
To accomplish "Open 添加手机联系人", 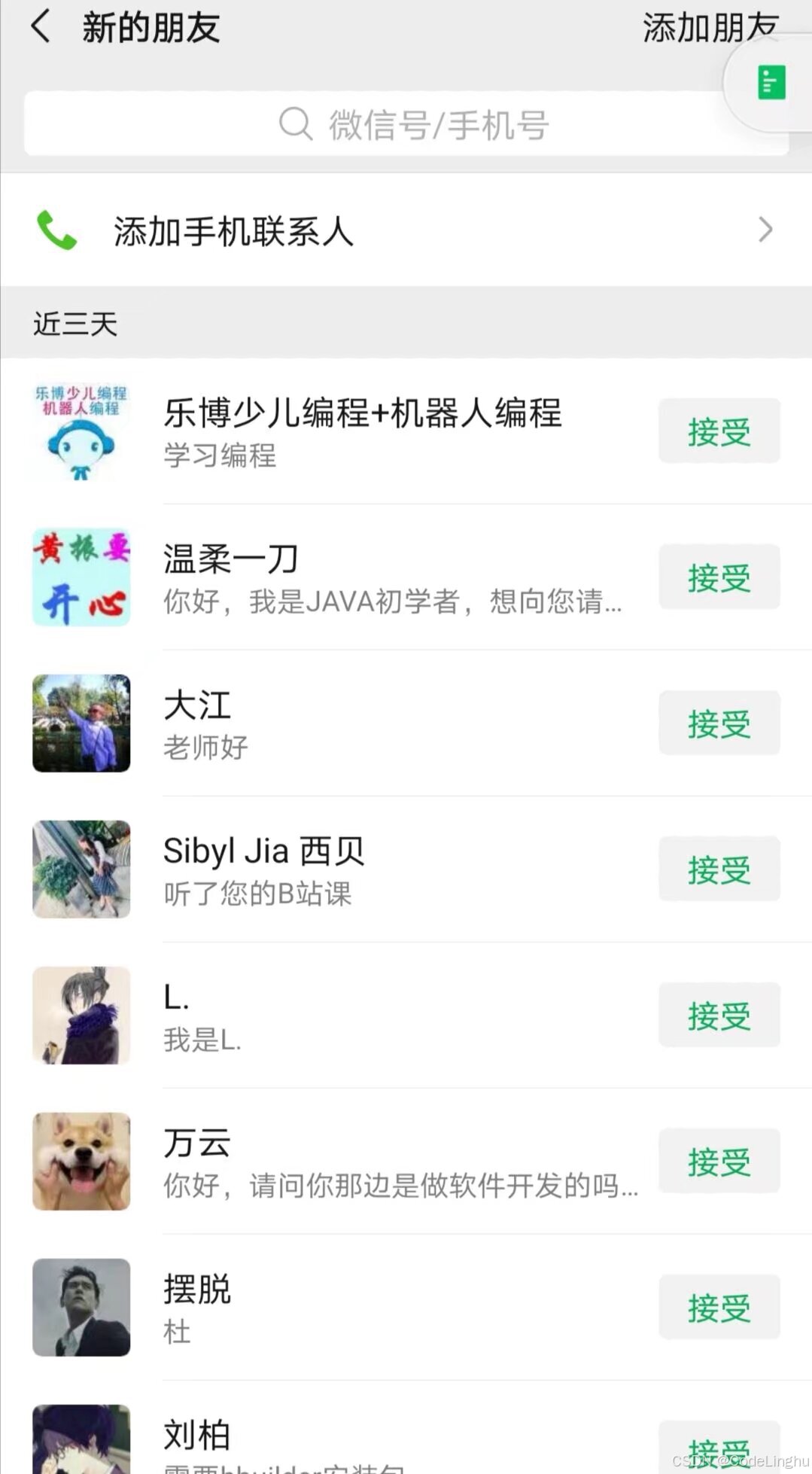I will (x=406, y=230).
